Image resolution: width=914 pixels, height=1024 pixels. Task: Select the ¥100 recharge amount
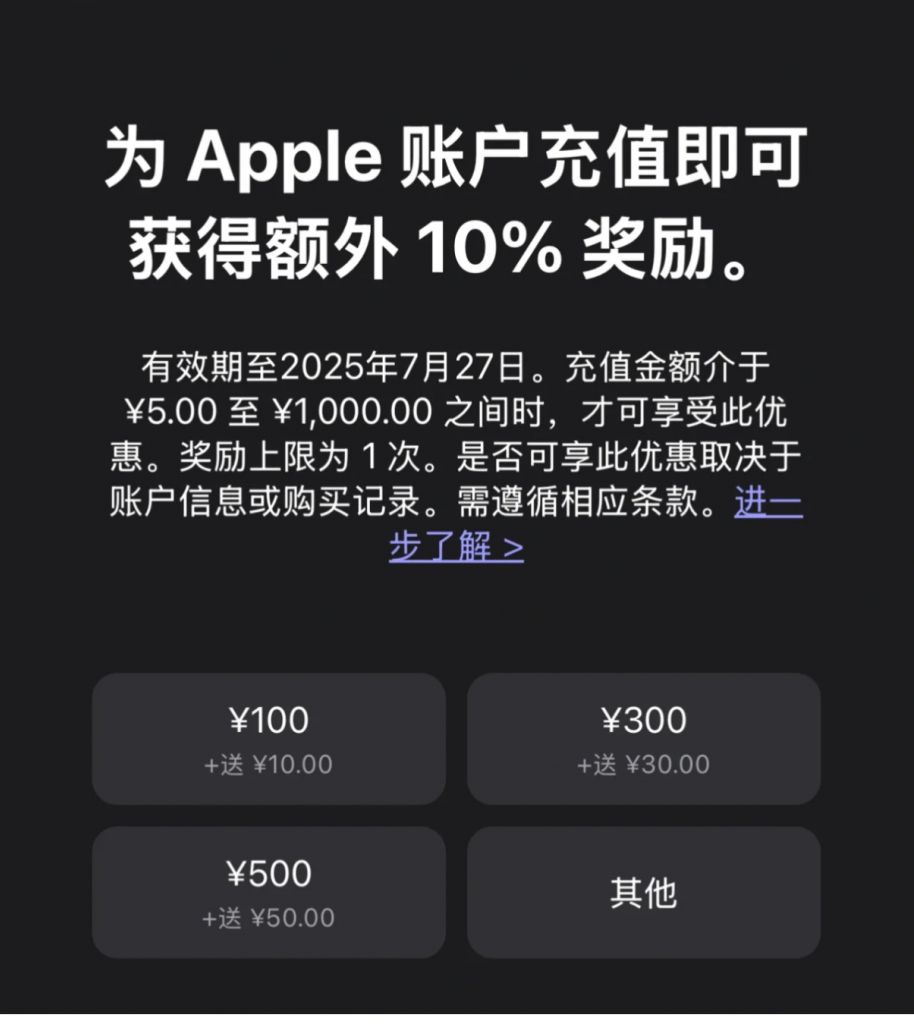(270, 738)
